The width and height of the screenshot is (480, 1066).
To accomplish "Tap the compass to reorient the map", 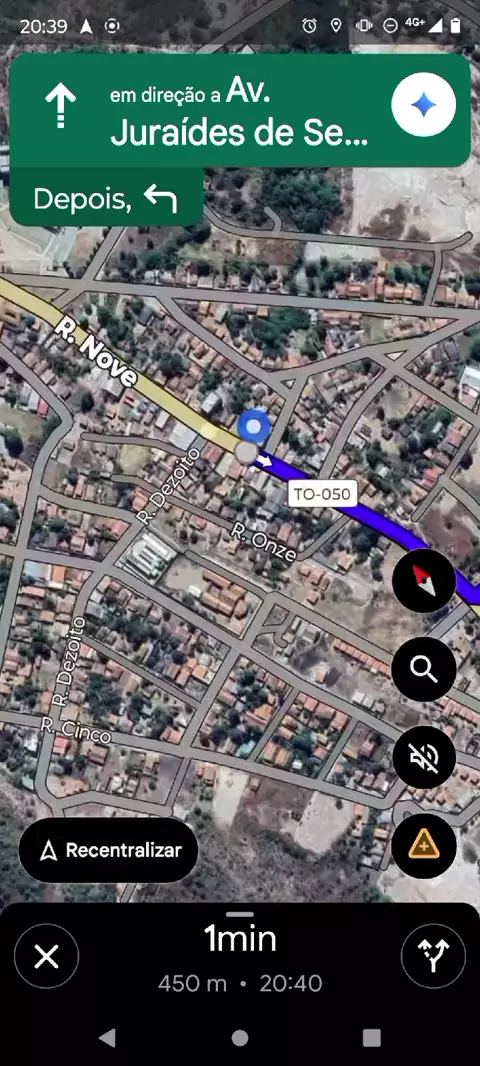I will click(424, 581).
